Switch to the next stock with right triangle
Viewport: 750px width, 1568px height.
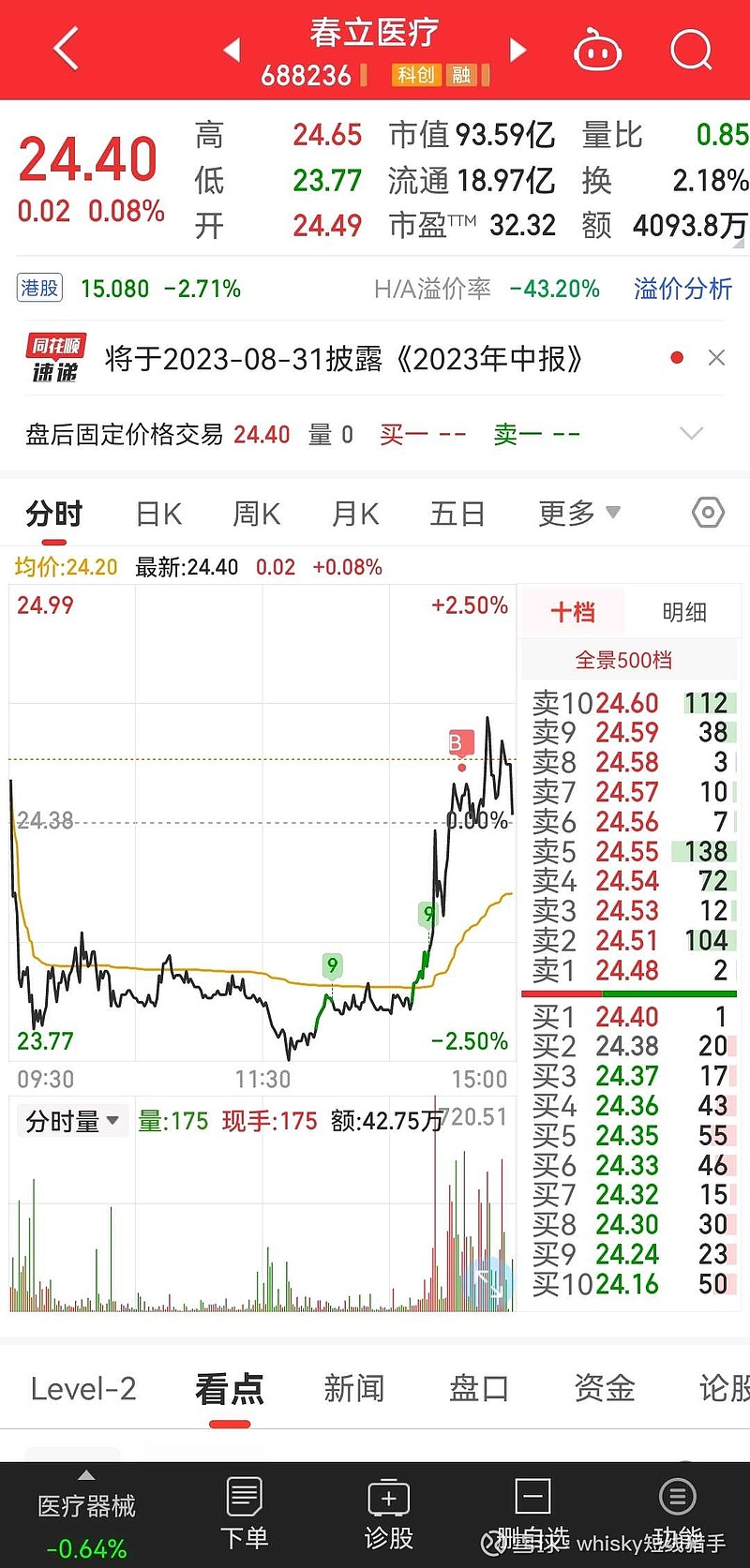(517, 50)
